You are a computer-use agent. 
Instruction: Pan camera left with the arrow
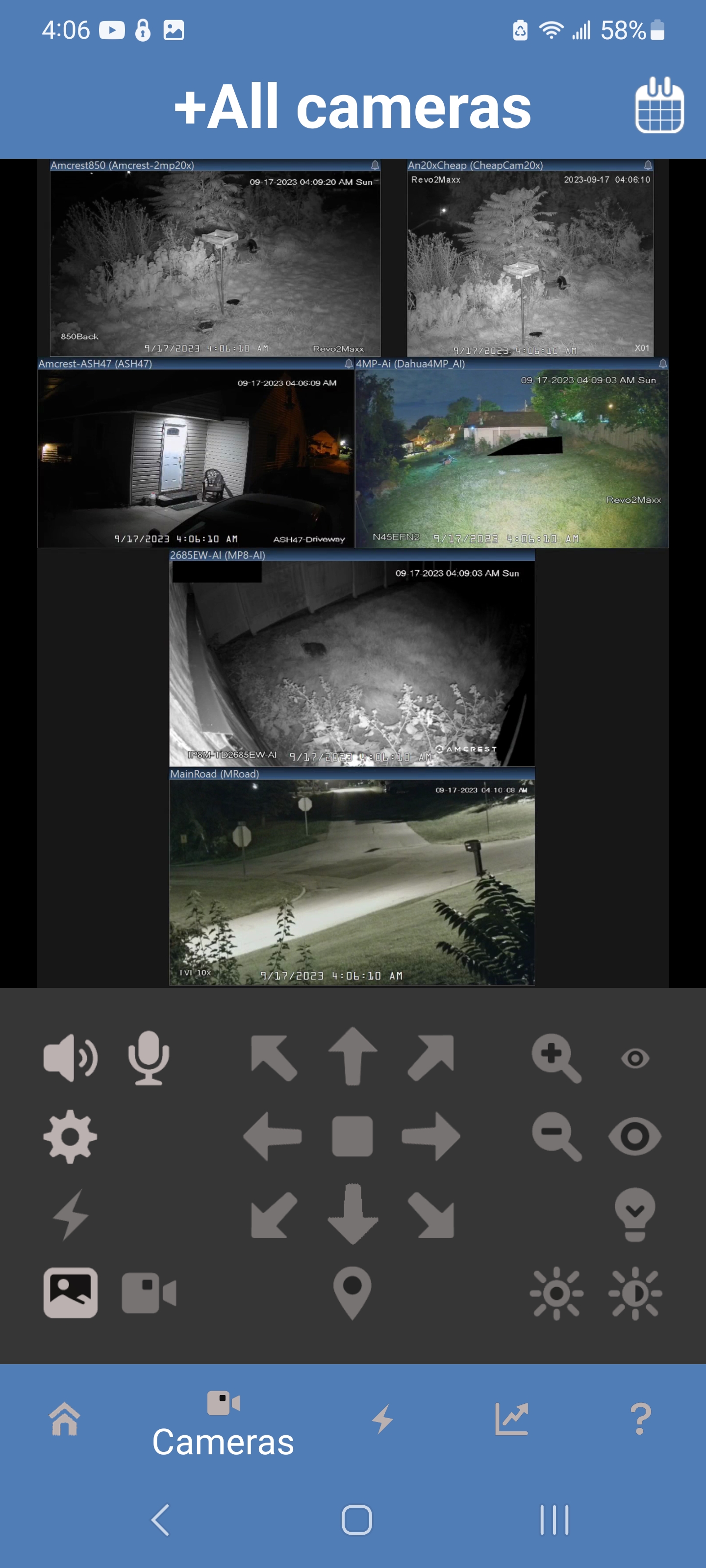[273, 1136]
